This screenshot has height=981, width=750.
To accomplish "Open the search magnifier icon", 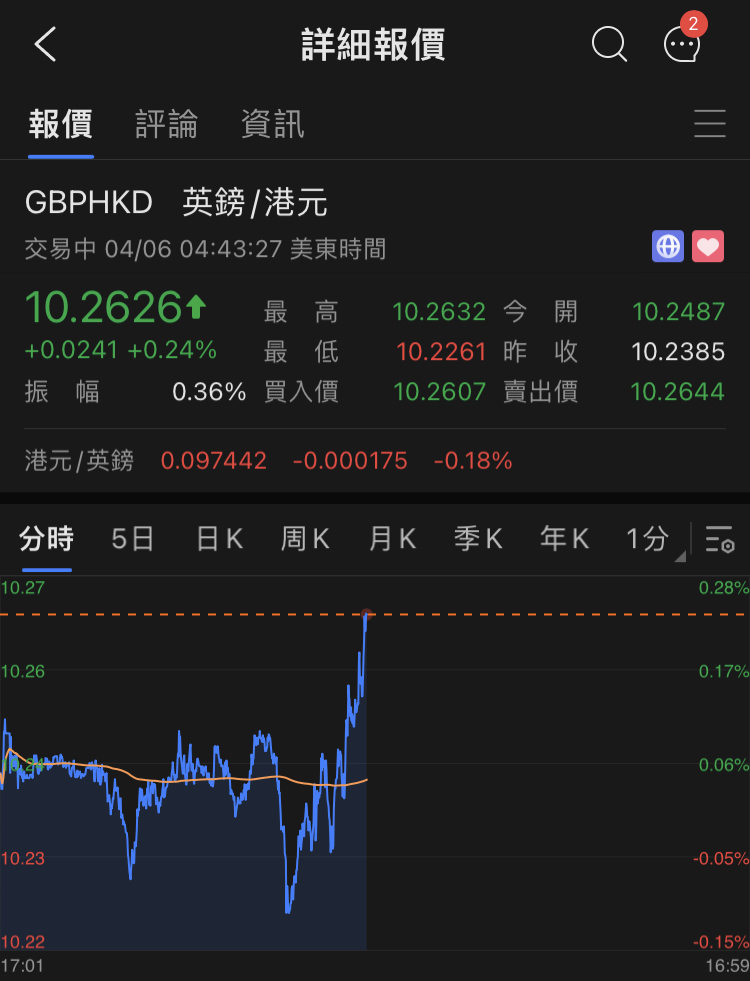I will 609,45.
